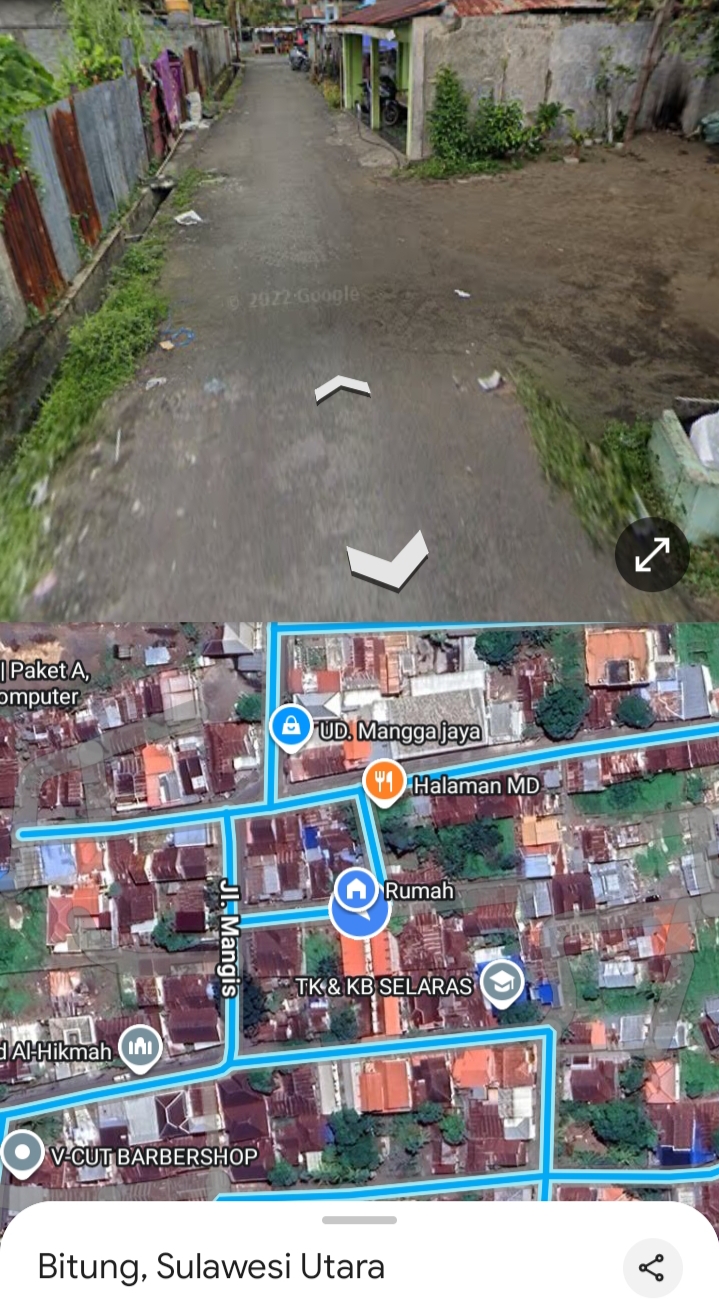
Task: Share the Bitung, Sulawesi Utara location
Action: pos(652,1268)
